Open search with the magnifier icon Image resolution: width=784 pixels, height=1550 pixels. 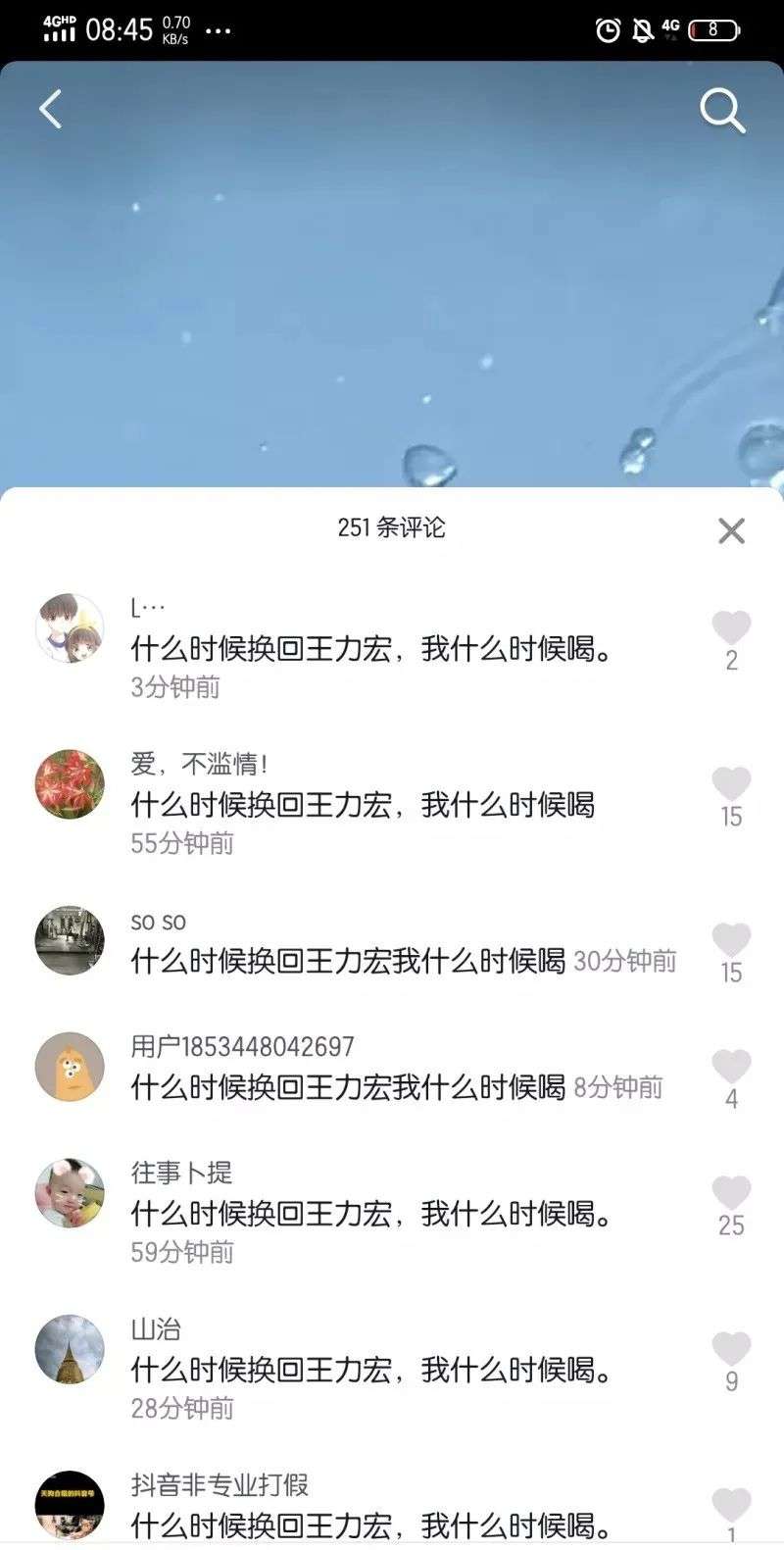pos(722,111)
